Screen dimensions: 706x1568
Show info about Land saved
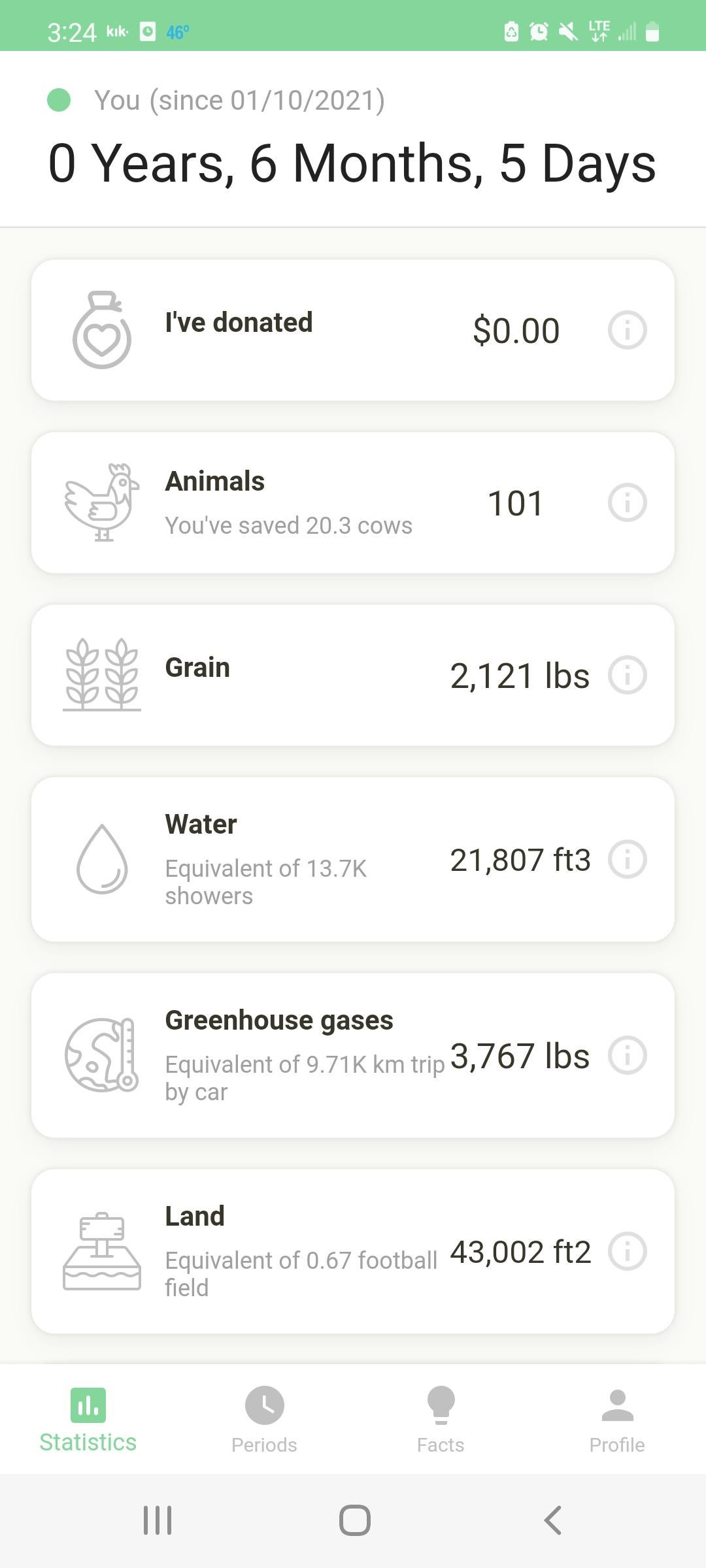point(627,1251)
